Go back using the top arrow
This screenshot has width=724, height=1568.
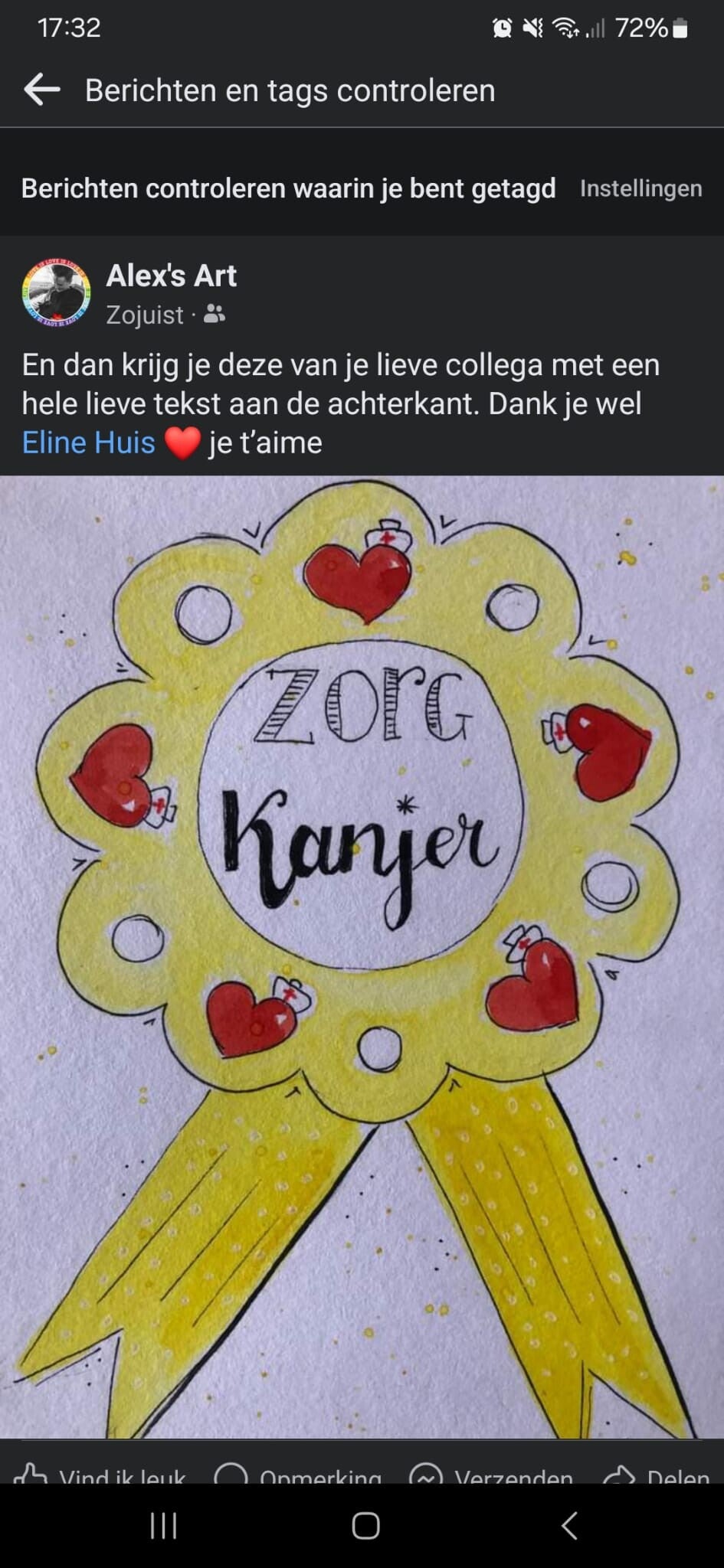pyautogui.click(x=42, y=90)
